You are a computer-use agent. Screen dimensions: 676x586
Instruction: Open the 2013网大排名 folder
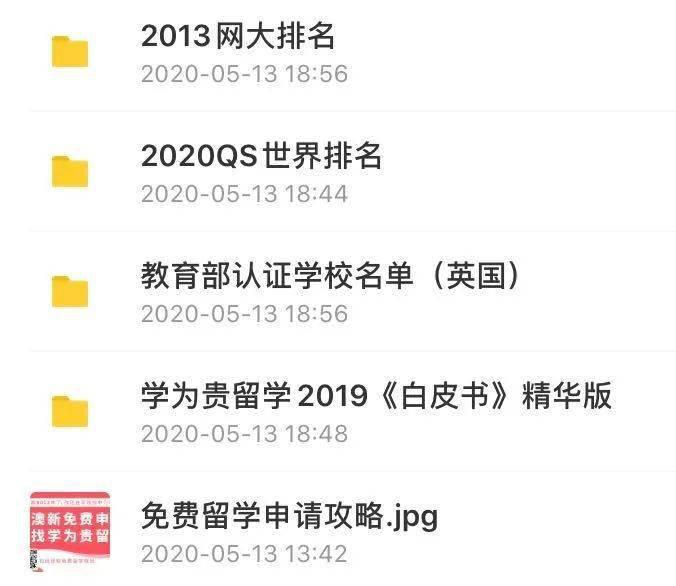coord(238,37)
